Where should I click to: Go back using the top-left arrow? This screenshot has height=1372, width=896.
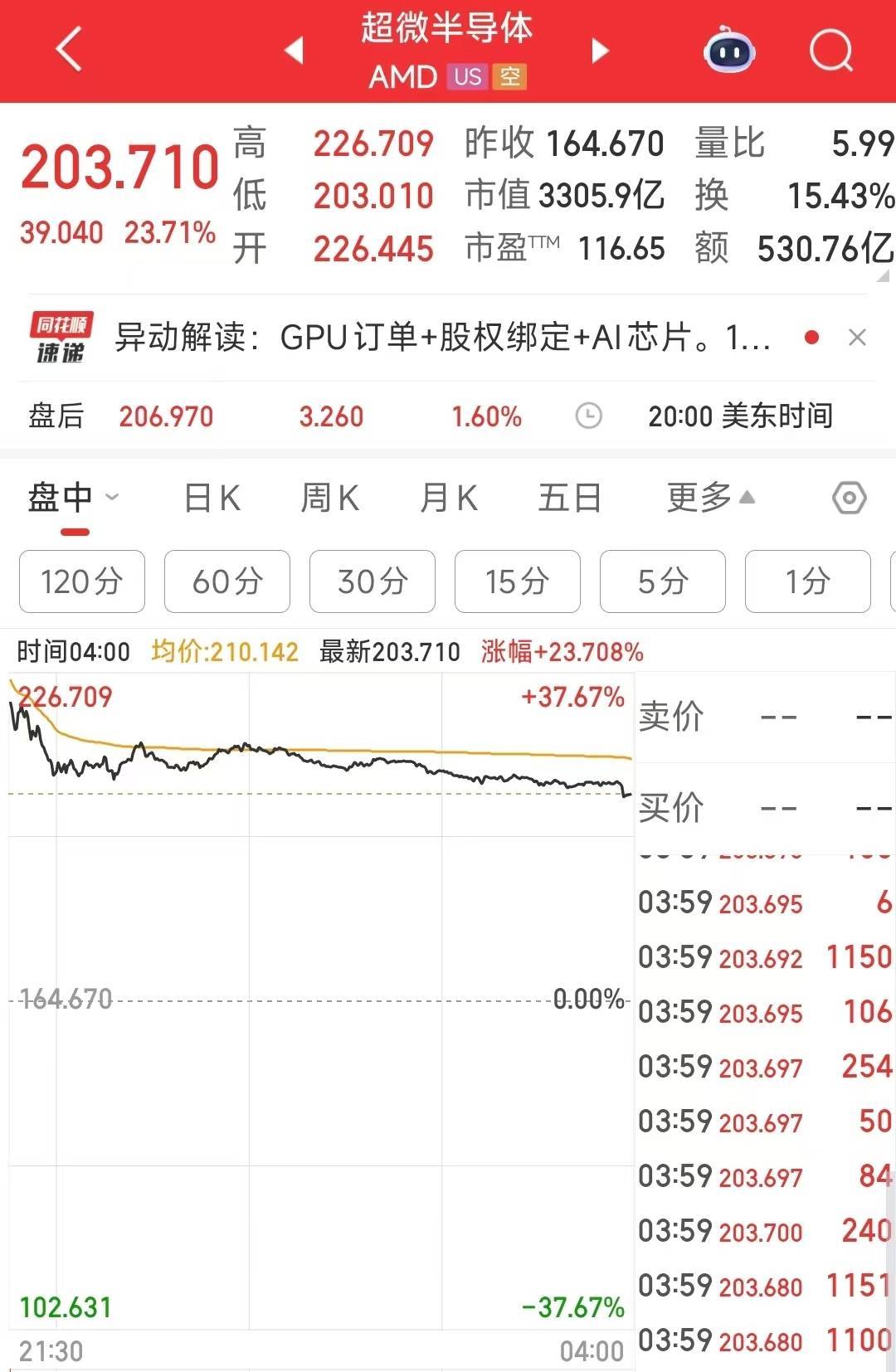[x=70, y=50]
